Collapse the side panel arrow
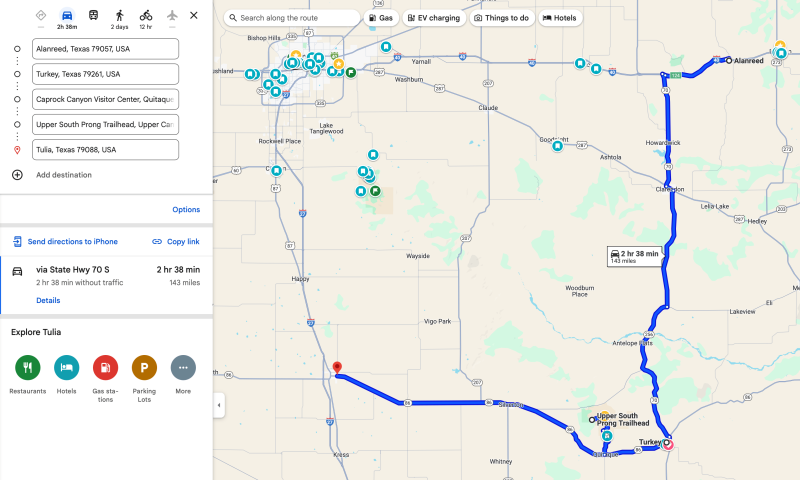Viewport: 800px width, 480px height. click(219, 406)
